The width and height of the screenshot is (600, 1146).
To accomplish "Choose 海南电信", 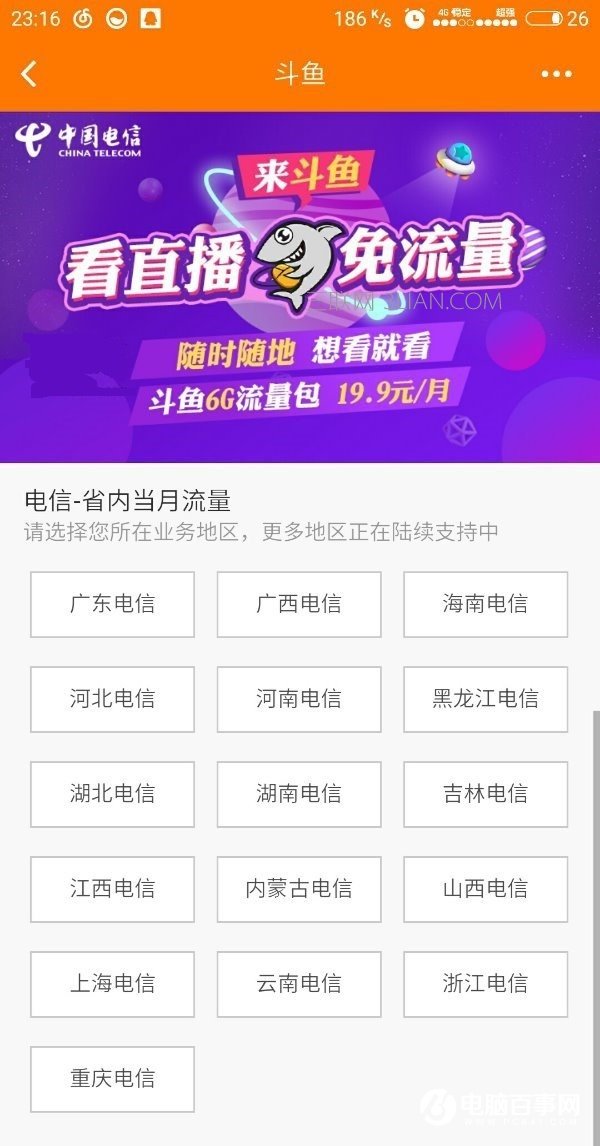I will pyautogui.click(x=485, y=604).
